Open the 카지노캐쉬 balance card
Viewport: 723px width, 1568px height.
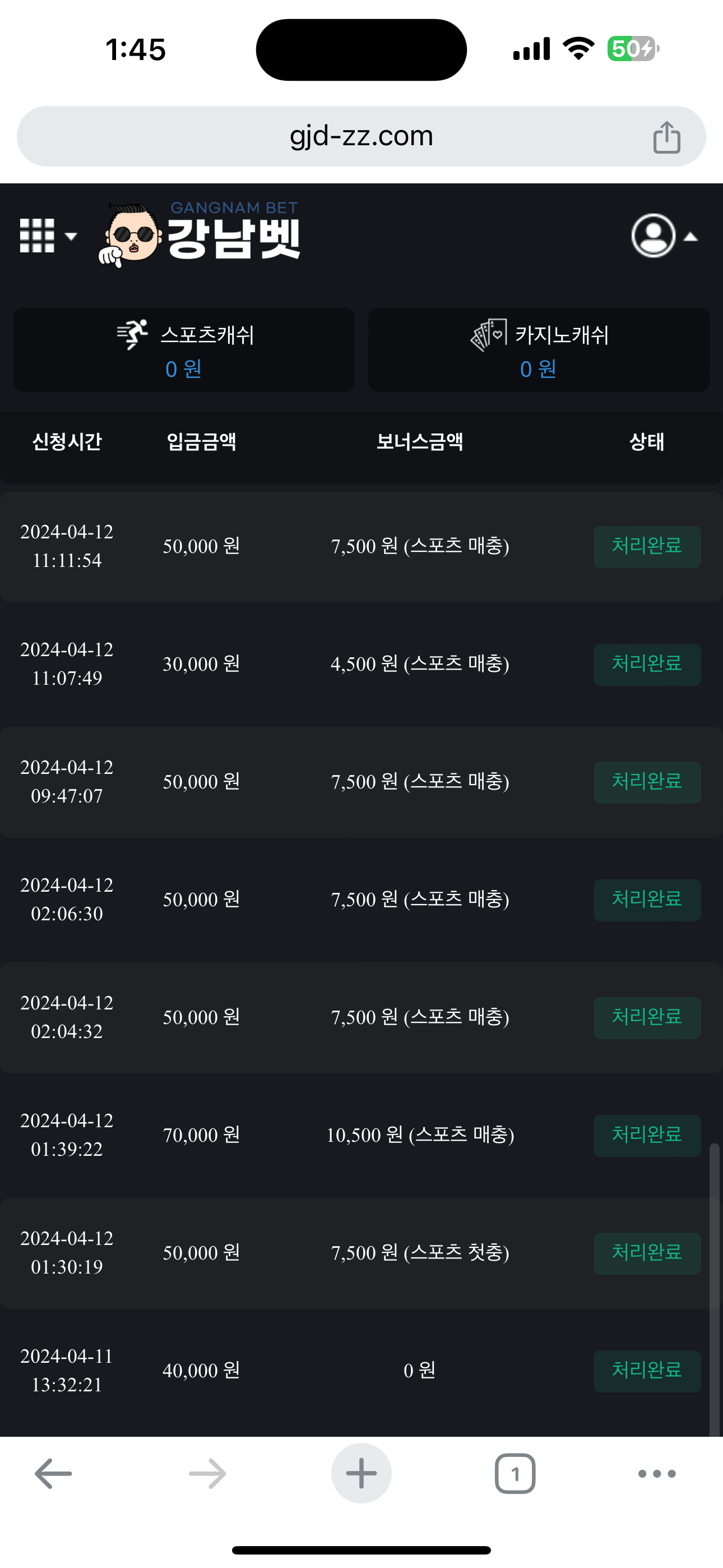click(x=539, y=350)
